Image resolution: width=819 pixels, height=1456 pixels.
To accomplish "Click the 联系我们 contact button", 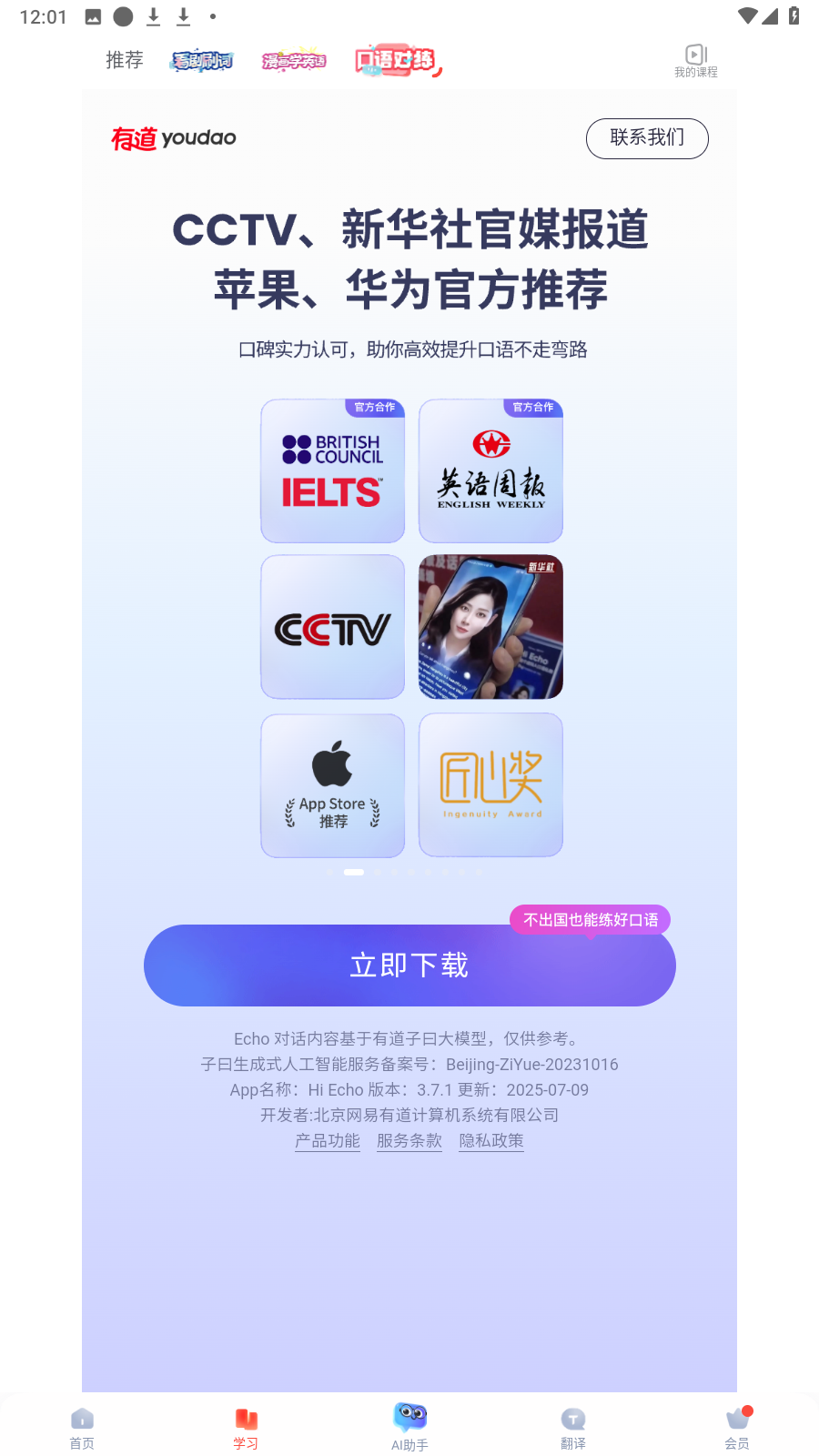I will [647, 138].
